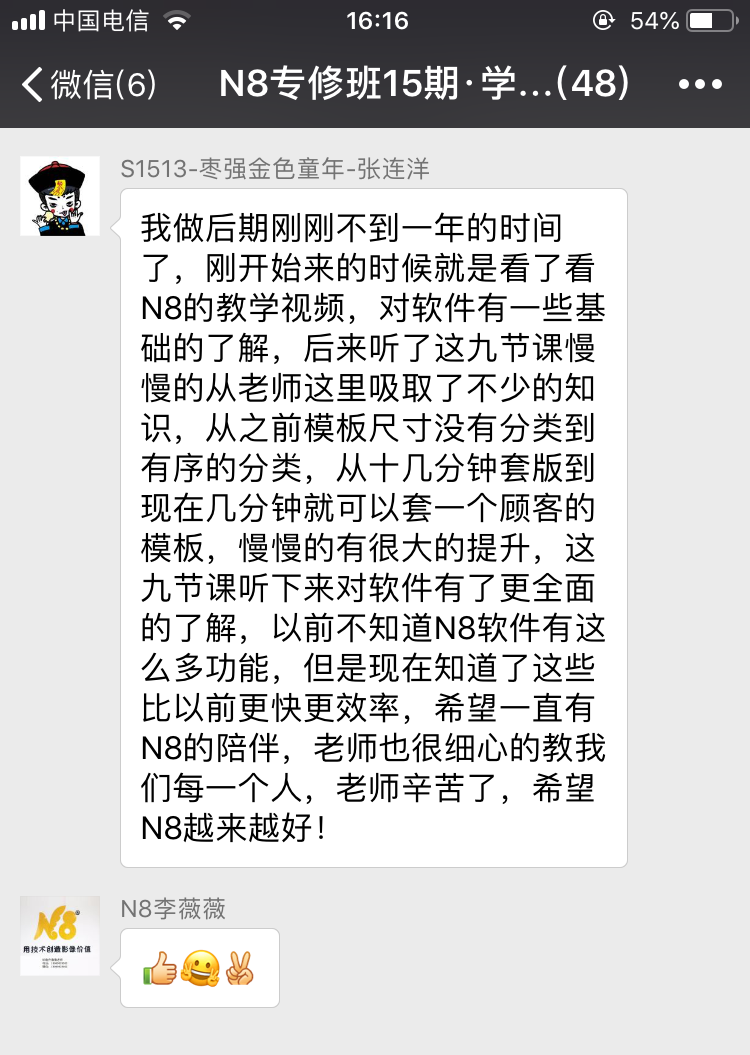The width and height of the screenshot is (750, 1055).
Task: Go back to the 微信 chat list
Action: click(x=88, y=85)
